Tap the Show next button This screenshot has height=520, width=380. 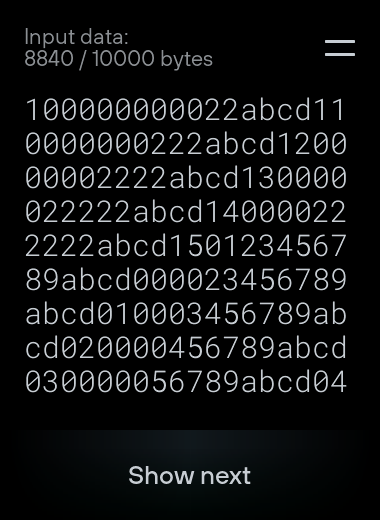coord(190,475)
